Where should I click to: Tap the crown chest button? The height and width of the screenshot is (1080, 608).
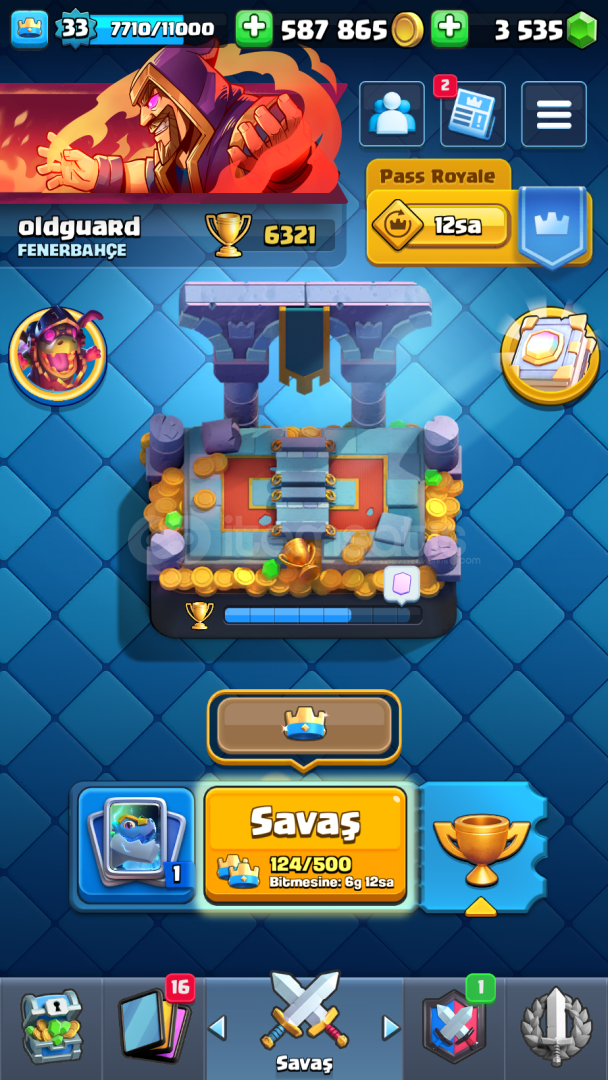pyautogui.click(x=304, y=727)
